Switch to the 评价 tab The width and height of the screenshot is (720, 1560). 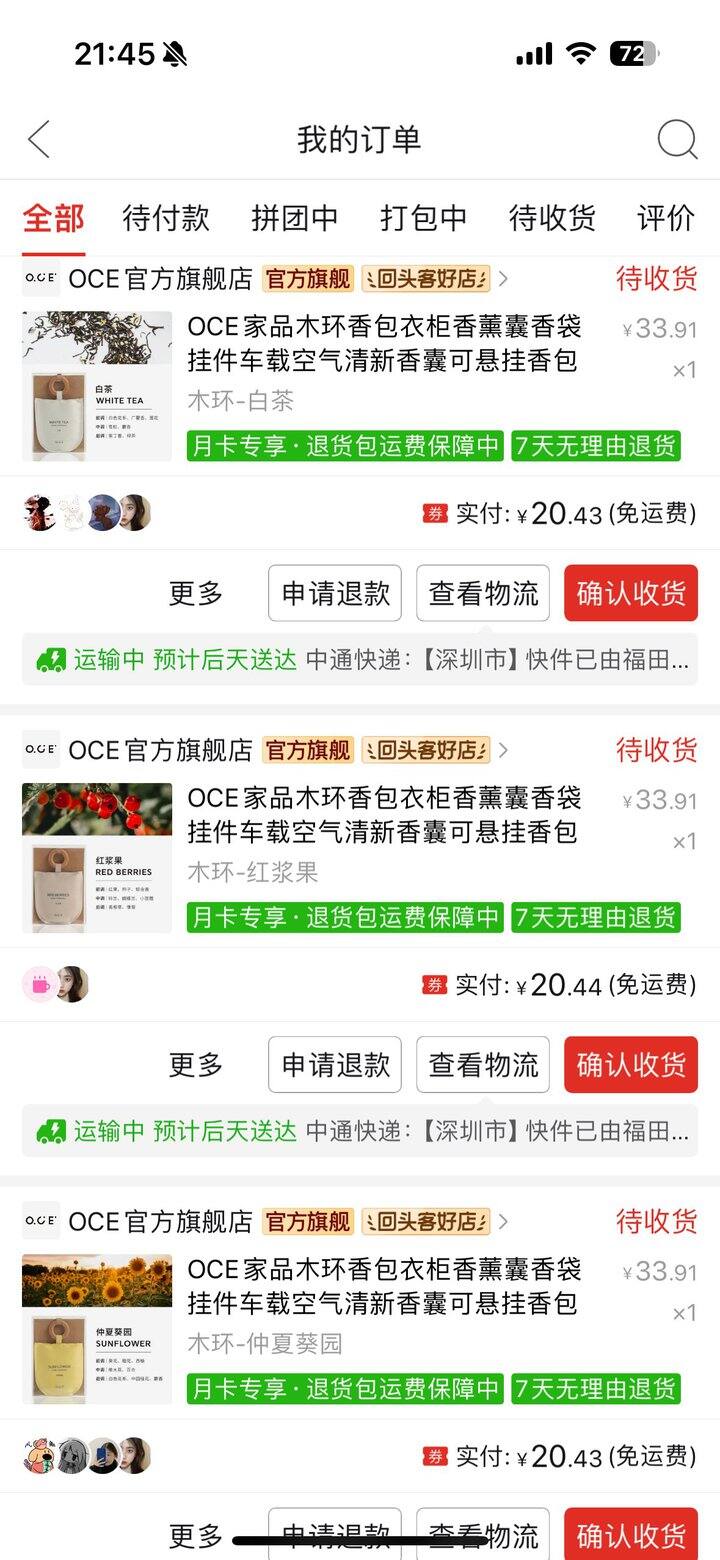click(x=665, y=218)
